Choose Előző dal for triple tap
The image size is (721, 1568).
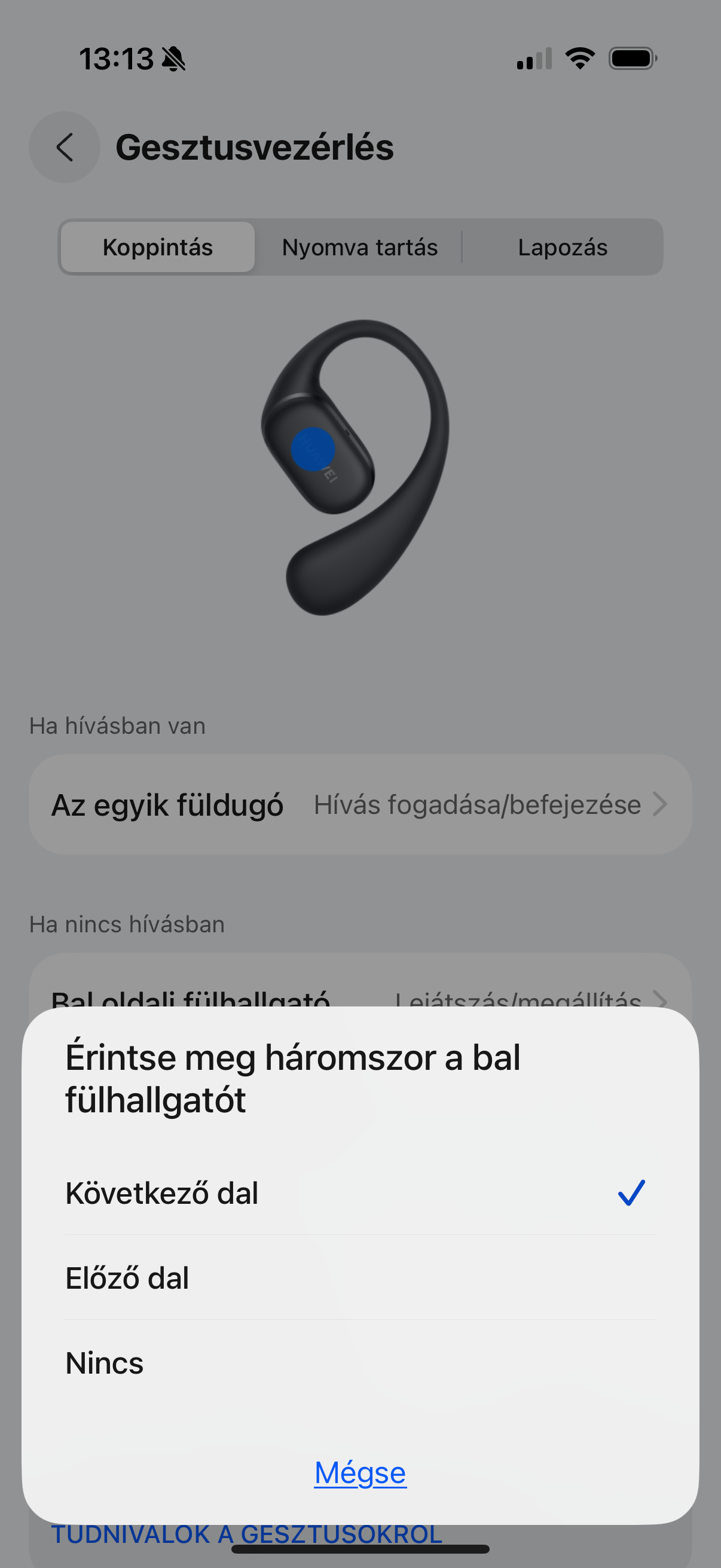(x=360, y=1277)
